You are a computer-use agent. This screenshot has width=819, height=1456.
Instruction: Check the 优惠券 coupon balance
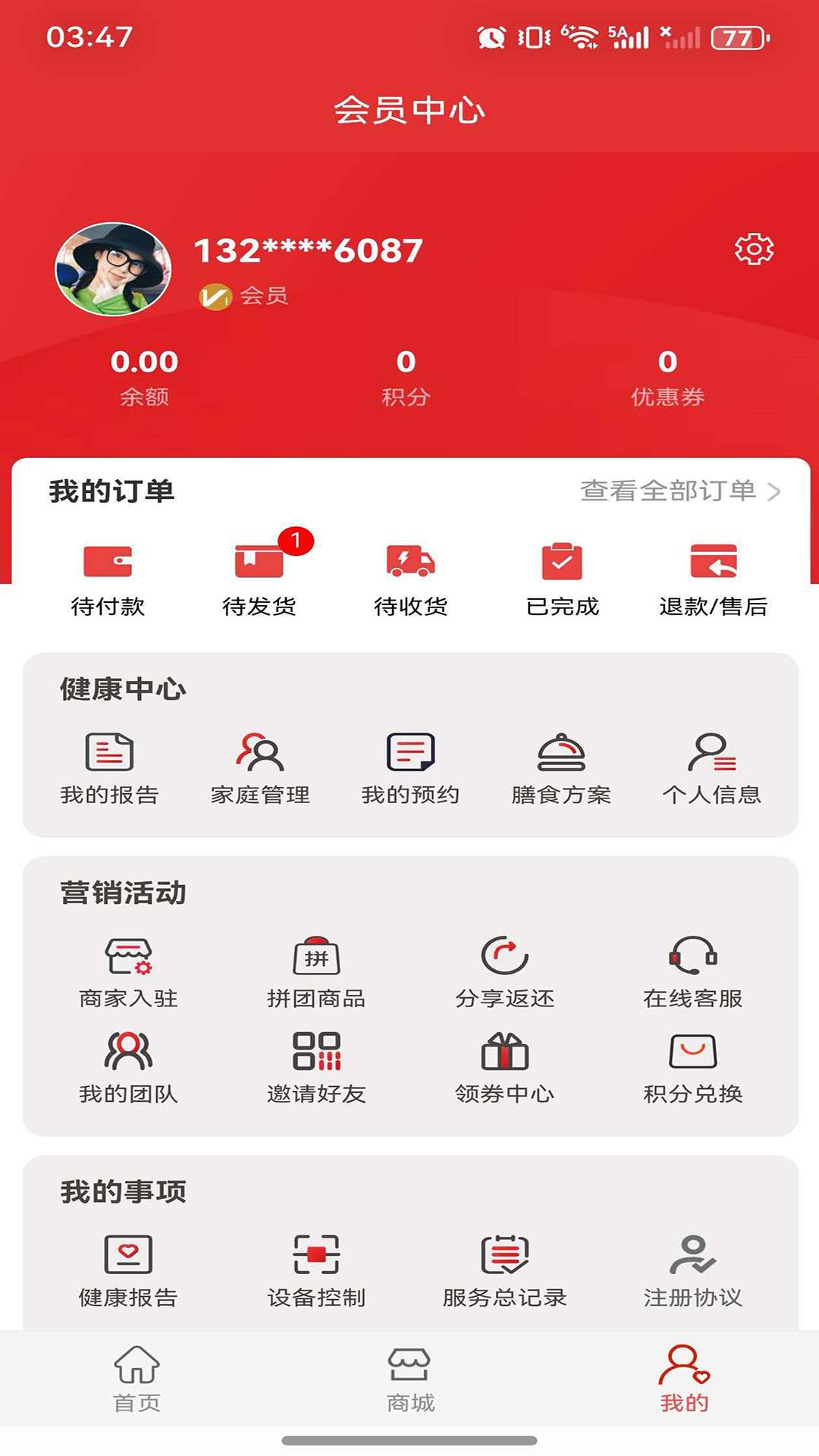[x=666, y=375]
